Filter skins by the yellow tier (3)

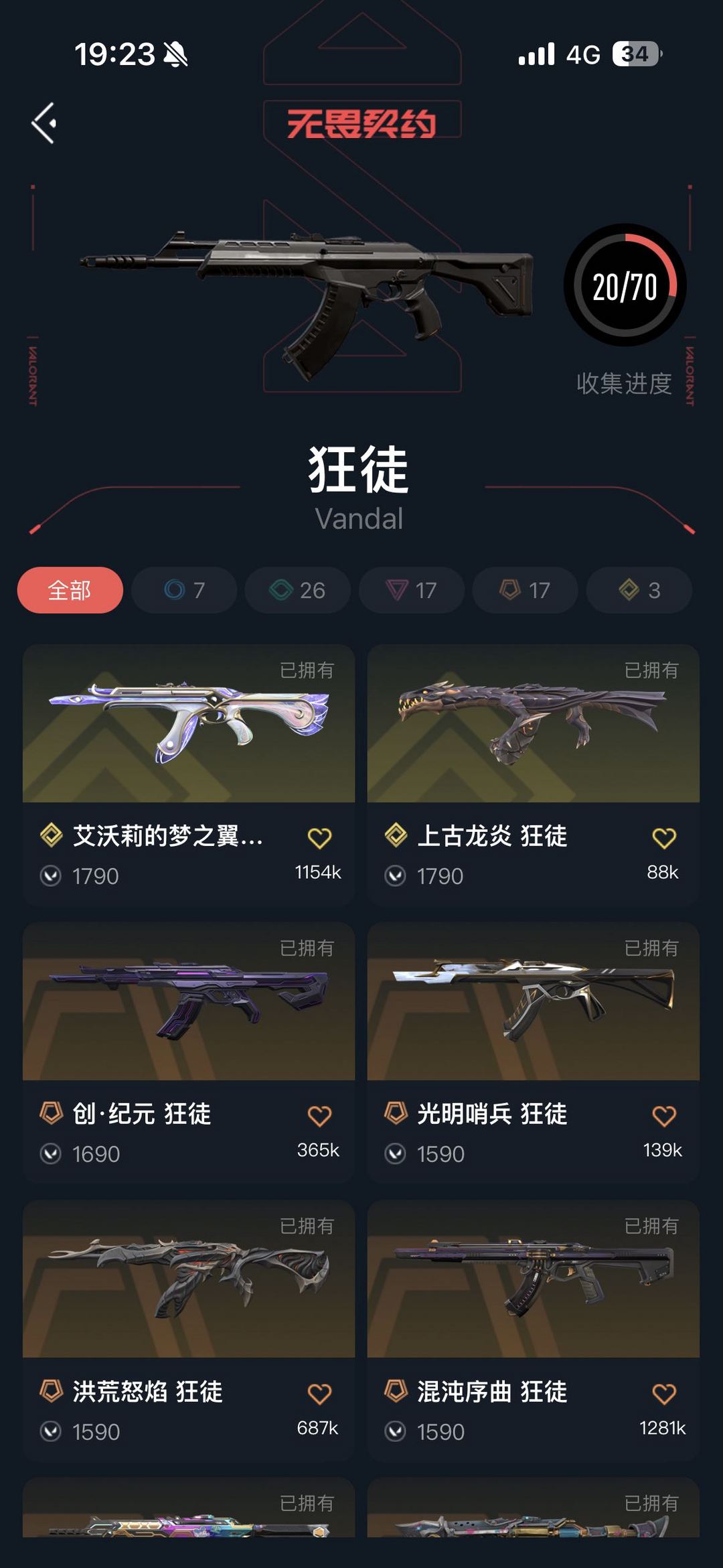[x=639, y=590]
